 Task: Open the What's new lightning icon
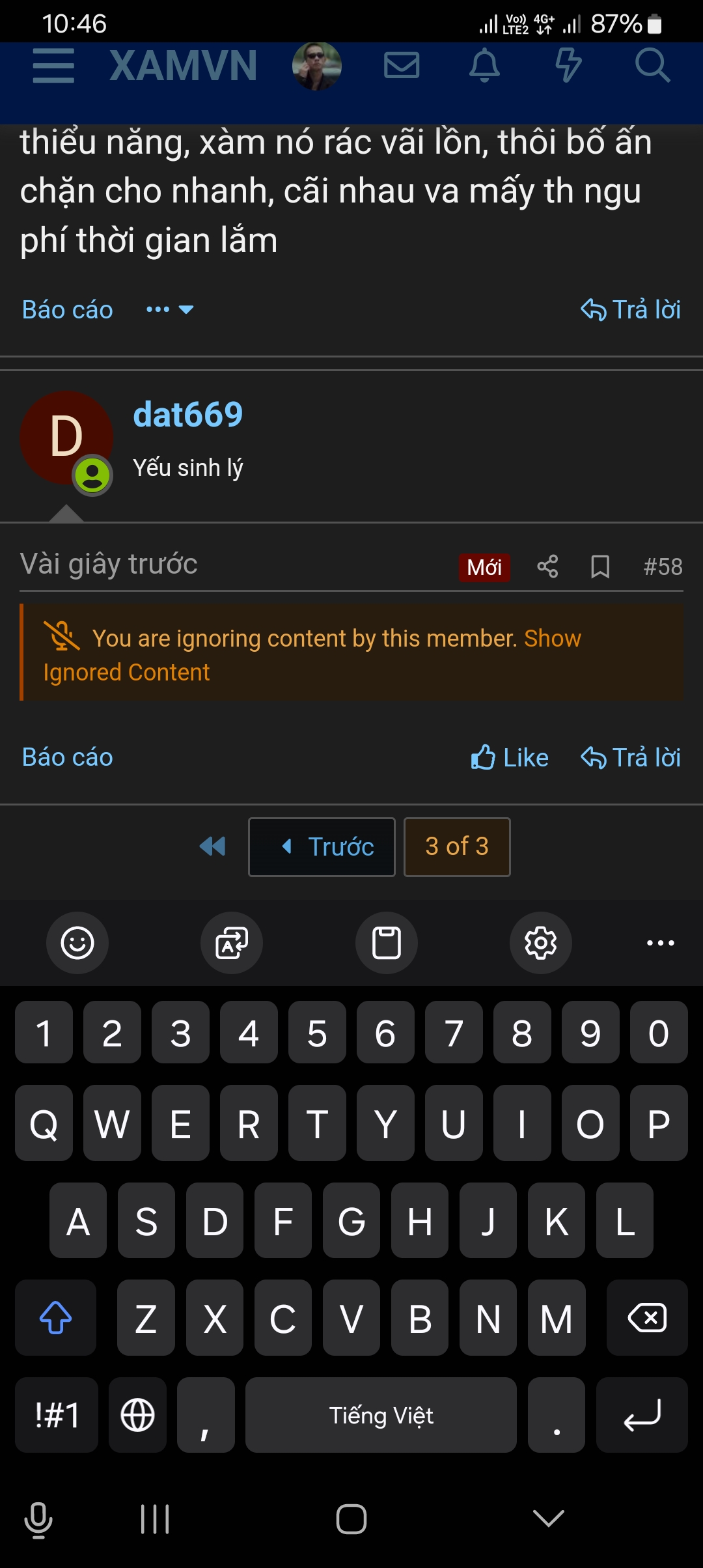point(568,66)
